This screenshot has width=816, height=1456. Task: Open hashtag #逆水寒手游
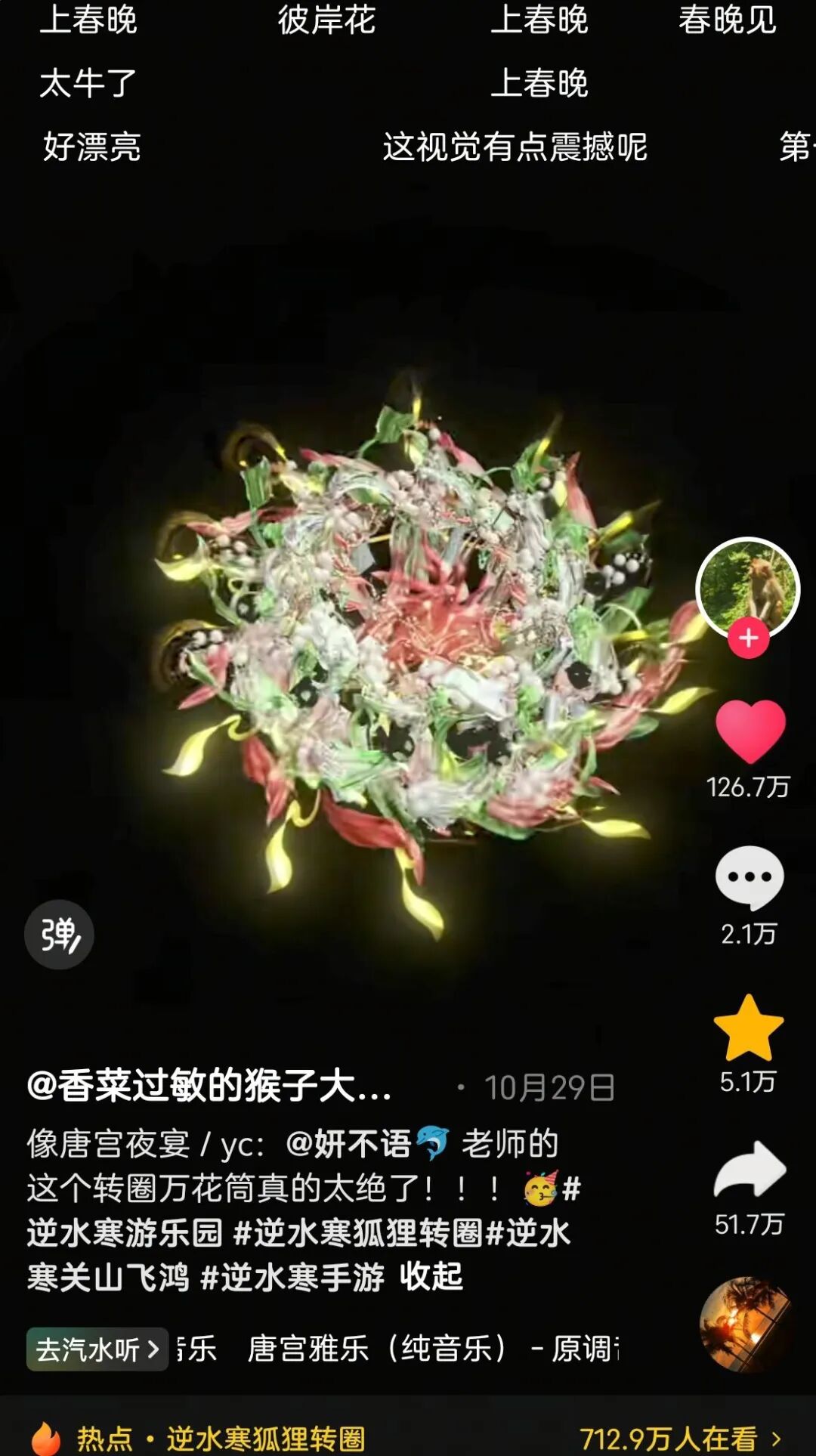[x=292, y=1277]
